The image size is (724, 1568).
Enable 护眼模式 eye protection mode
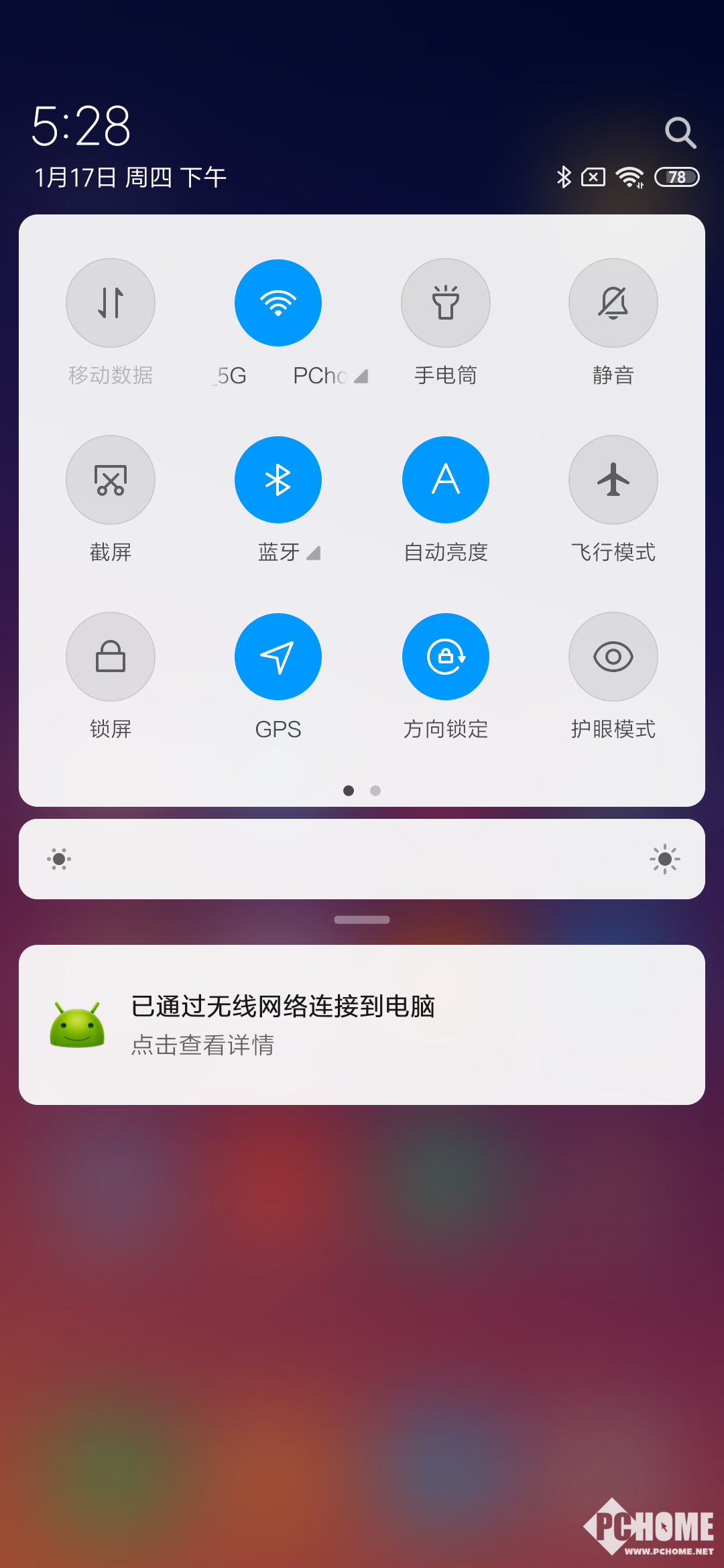pos(613,657)
